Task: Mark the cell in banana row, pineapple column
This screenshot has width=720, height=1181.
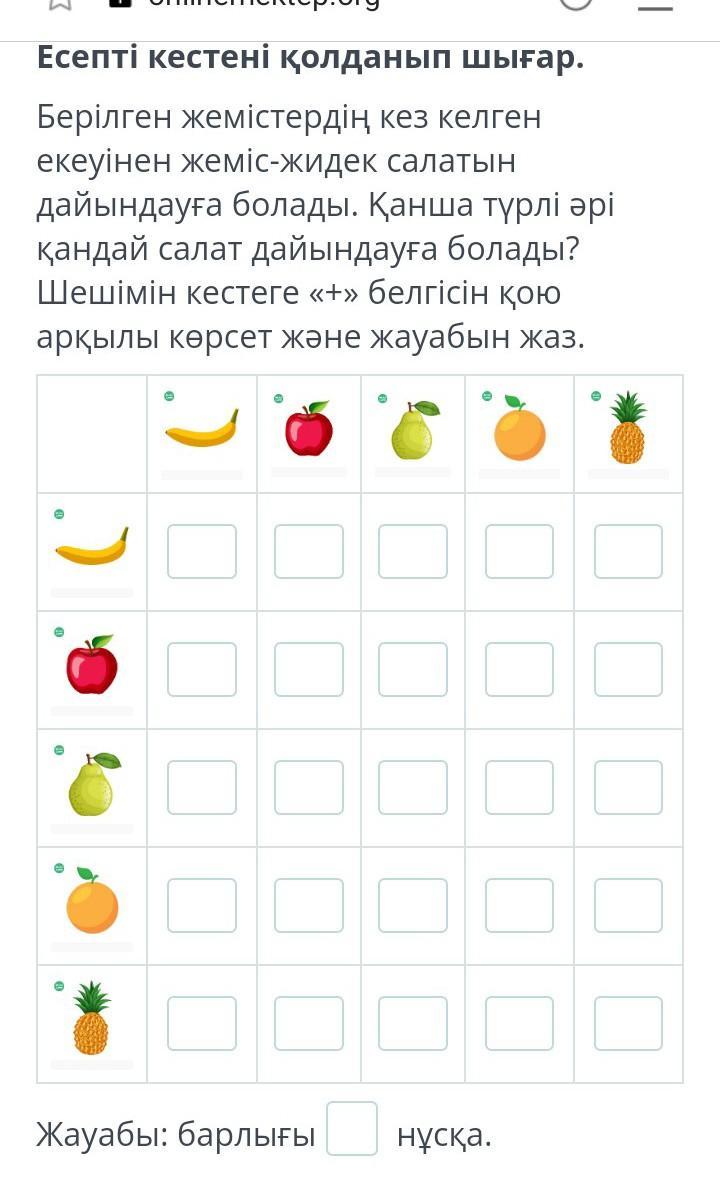Action: coord(628,551)
